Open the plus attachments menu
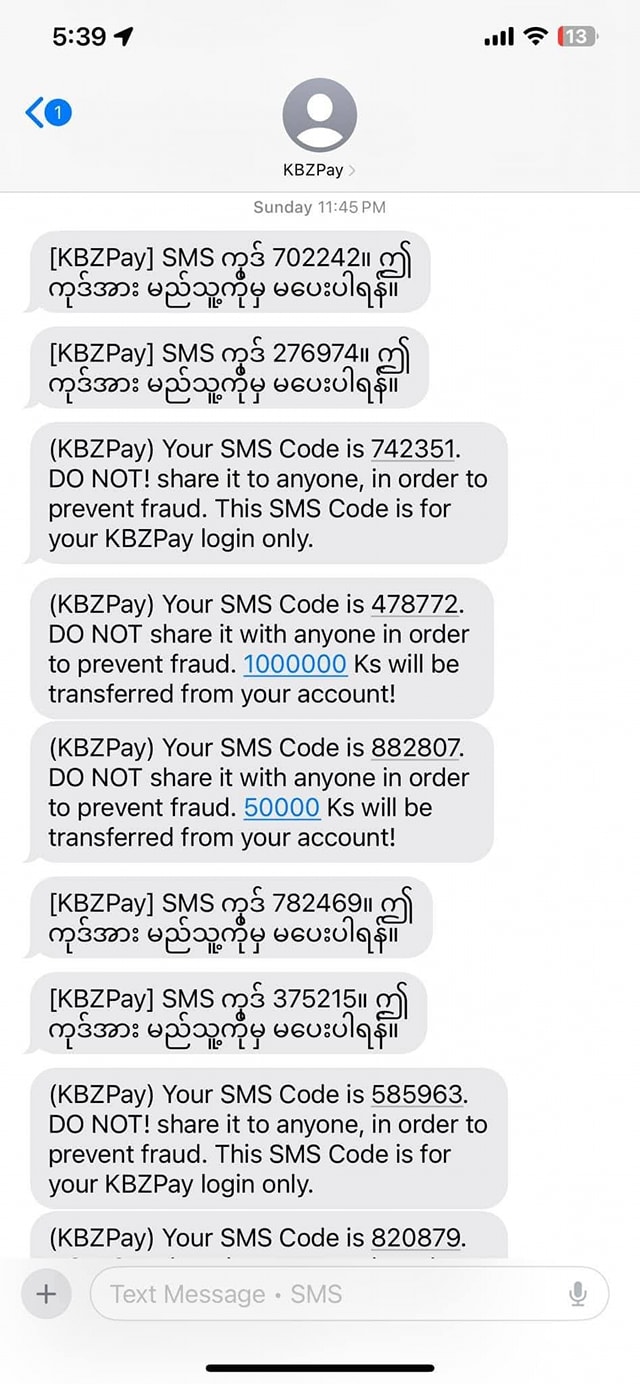Viewport: 640px width, 1384px height. 46,1294
